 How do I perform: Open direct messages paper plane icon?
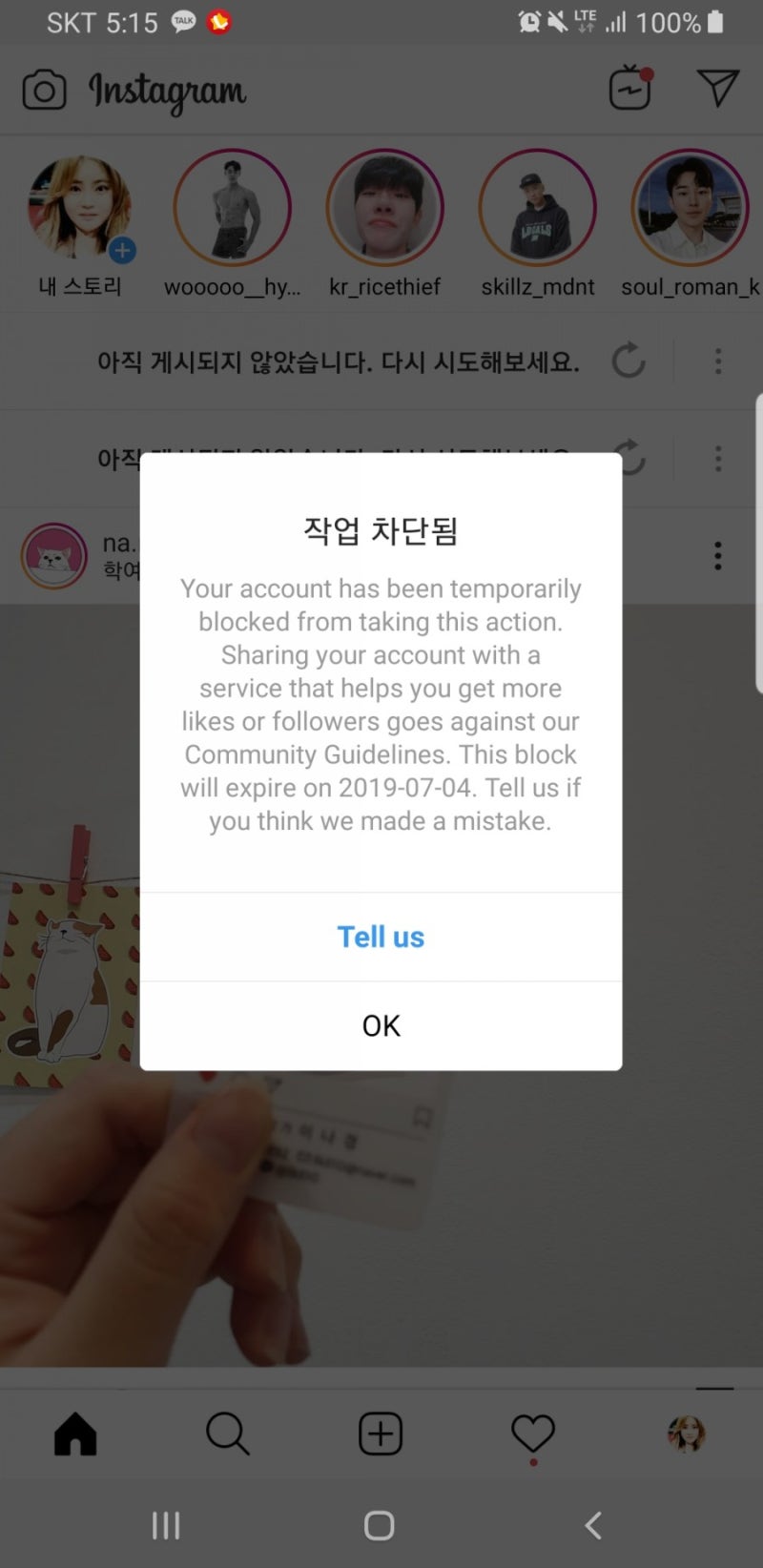[718, 88]
